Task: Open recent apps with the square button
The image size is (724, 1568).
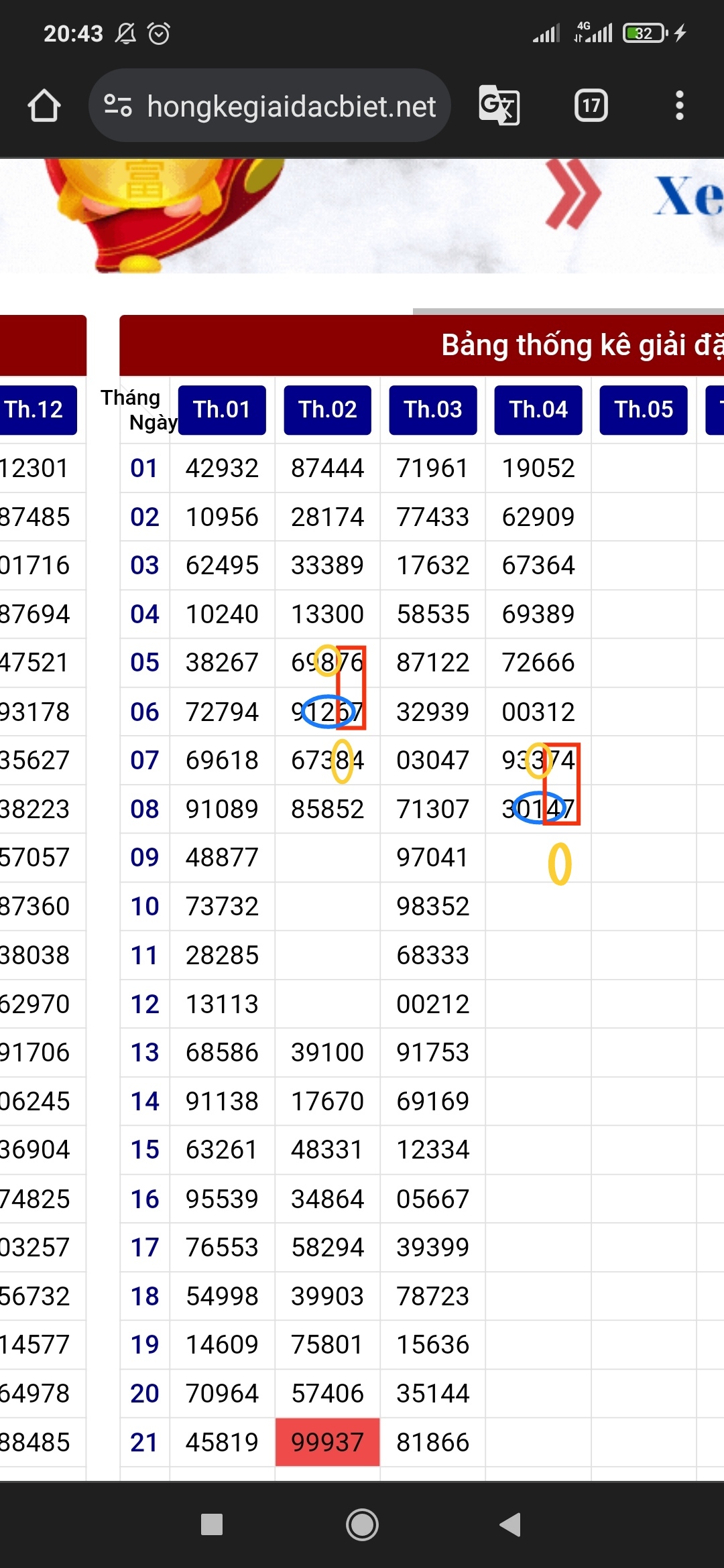Action: 212,1524
